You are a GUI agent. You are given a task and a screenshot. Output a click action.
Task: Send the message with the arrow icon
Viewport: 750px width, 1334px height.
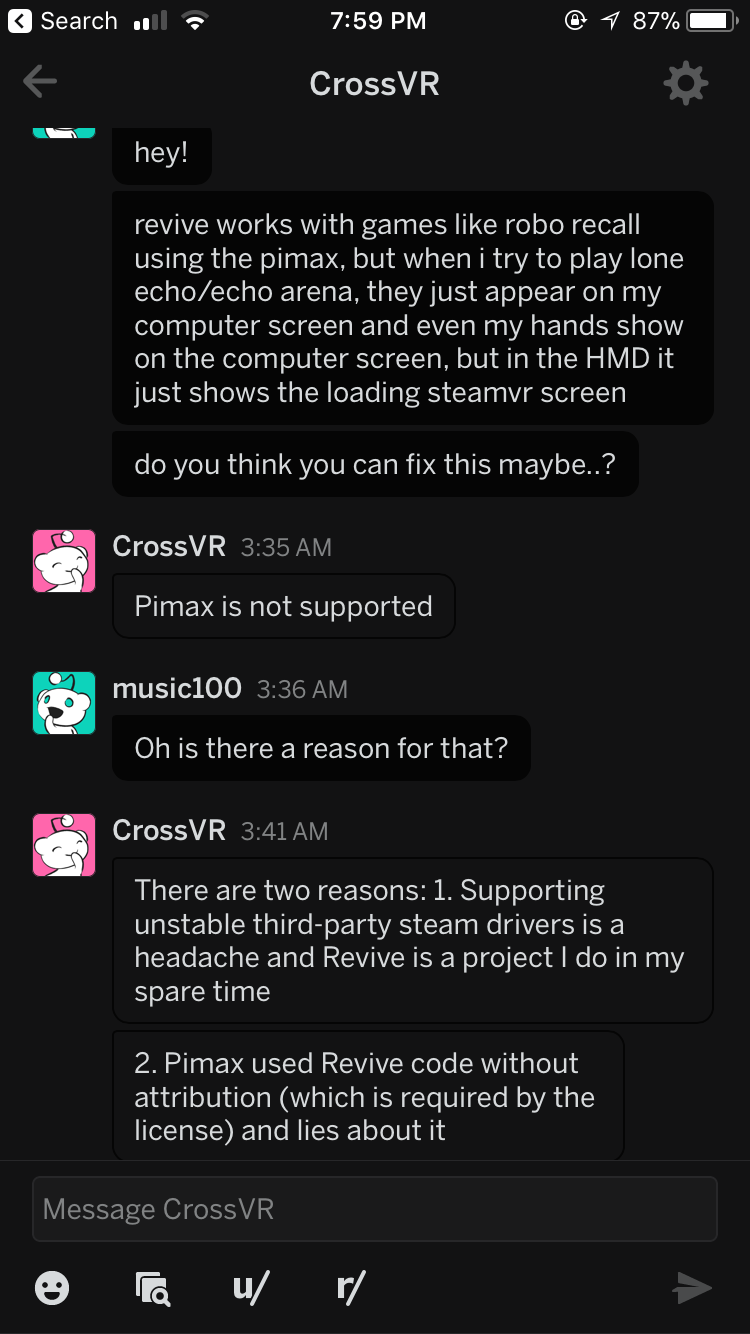click(692, 1288)
